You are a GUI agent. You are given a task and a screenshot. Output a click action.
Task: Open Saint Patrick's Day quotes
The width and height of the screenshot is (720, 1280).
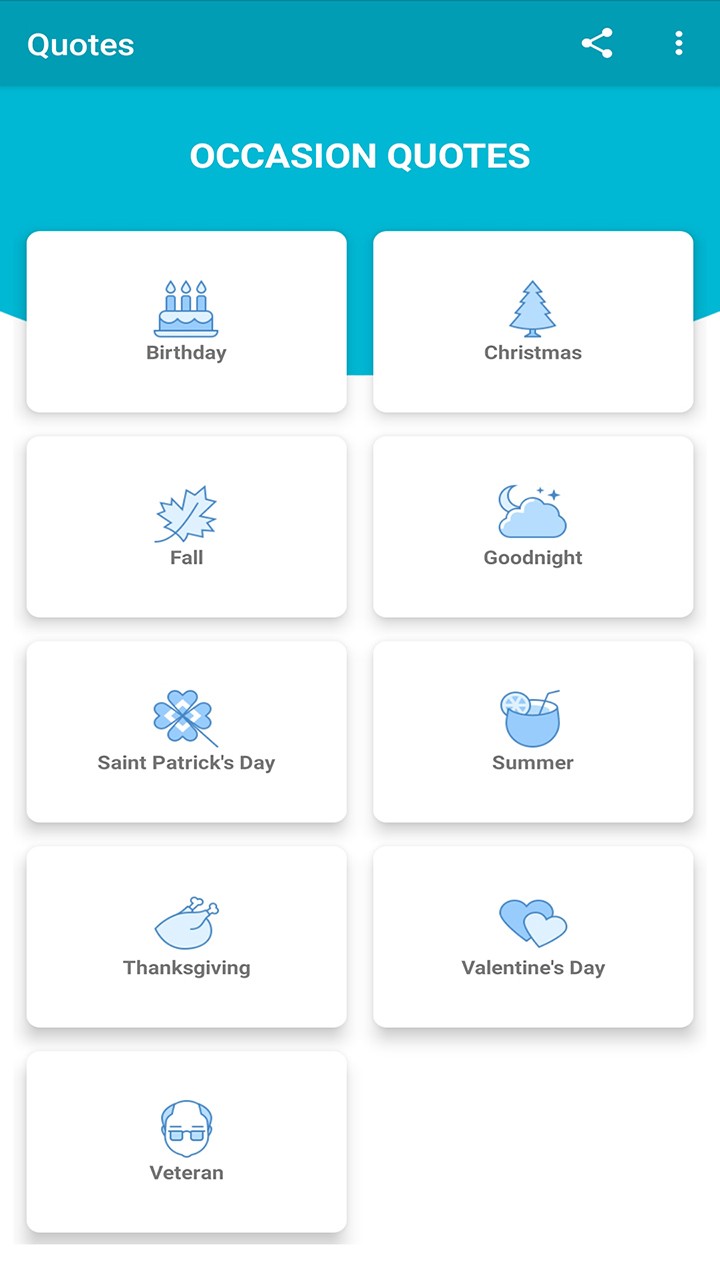point(186,732)
